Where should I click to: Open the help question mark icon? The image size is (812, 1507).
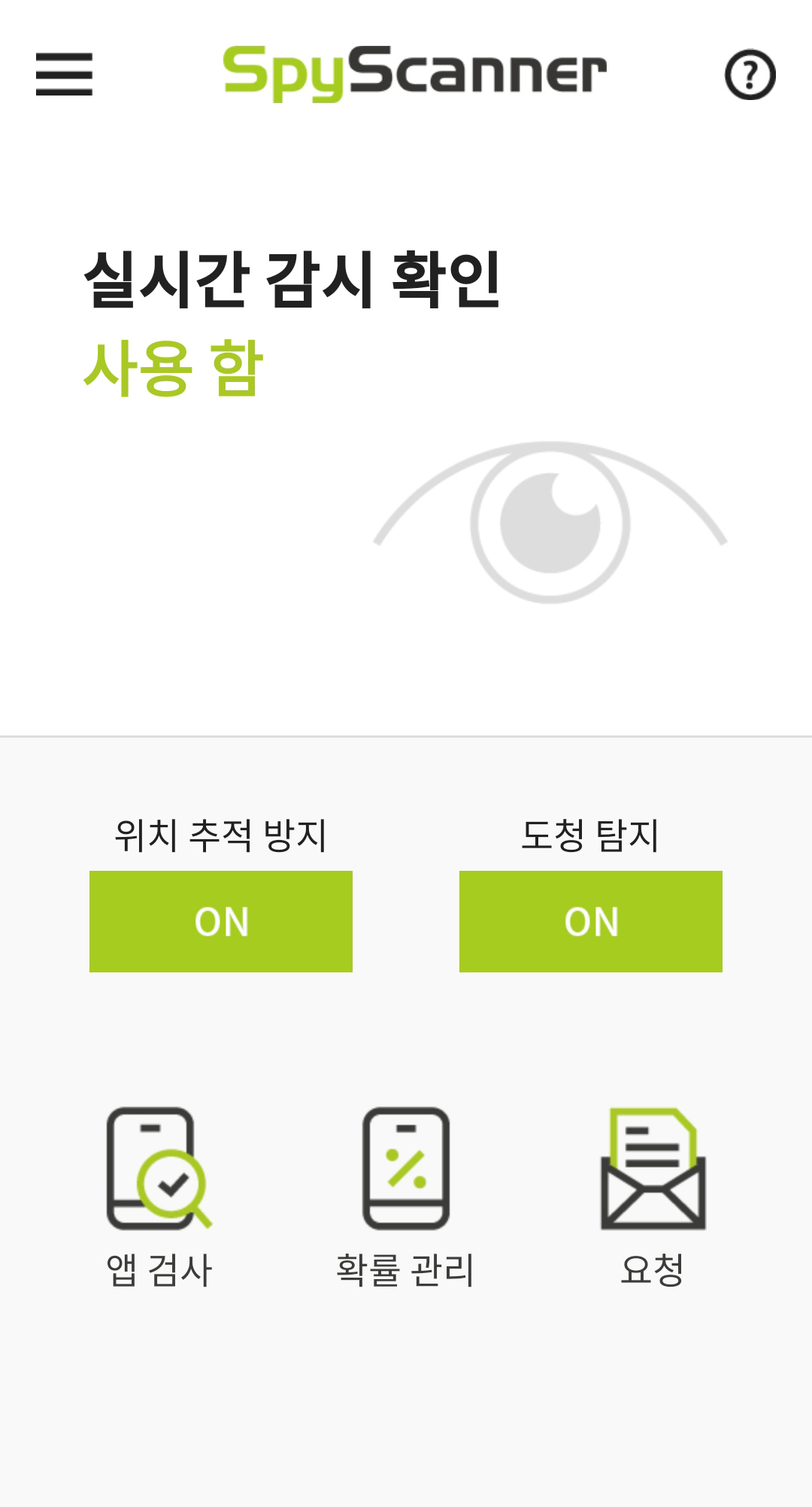point(750,74)
